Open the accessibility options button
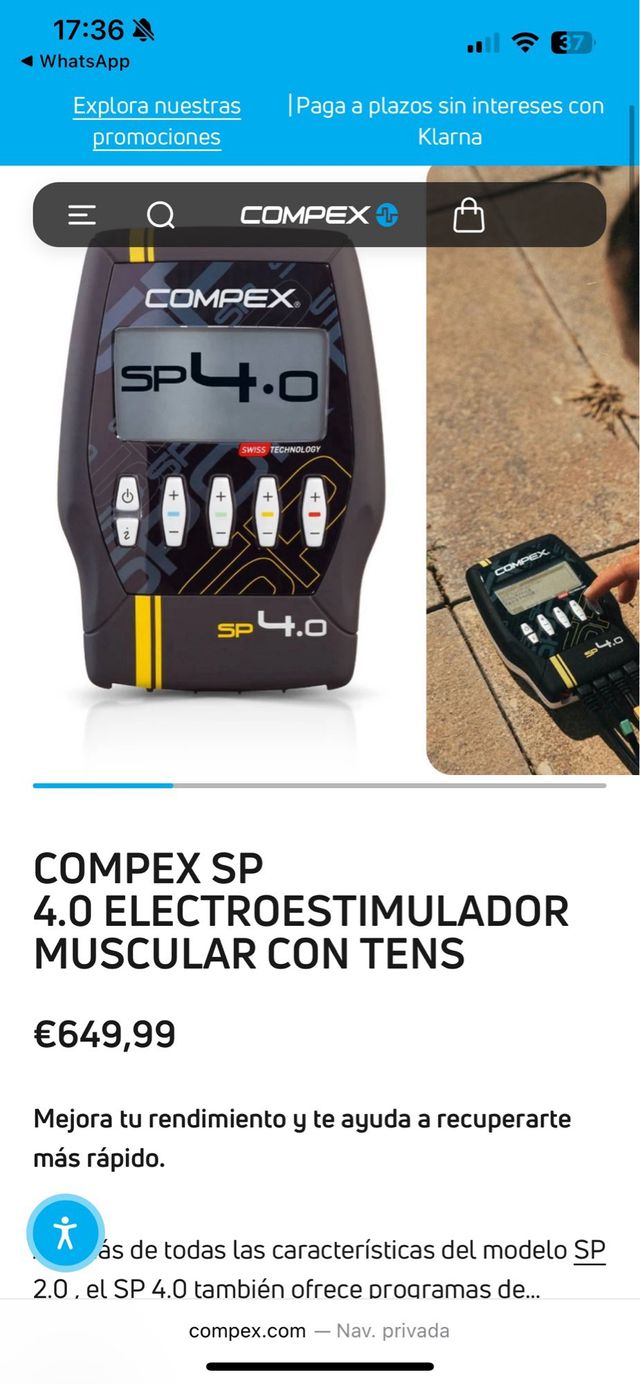The image size is (640, 1384). (x=65, y=1232)
